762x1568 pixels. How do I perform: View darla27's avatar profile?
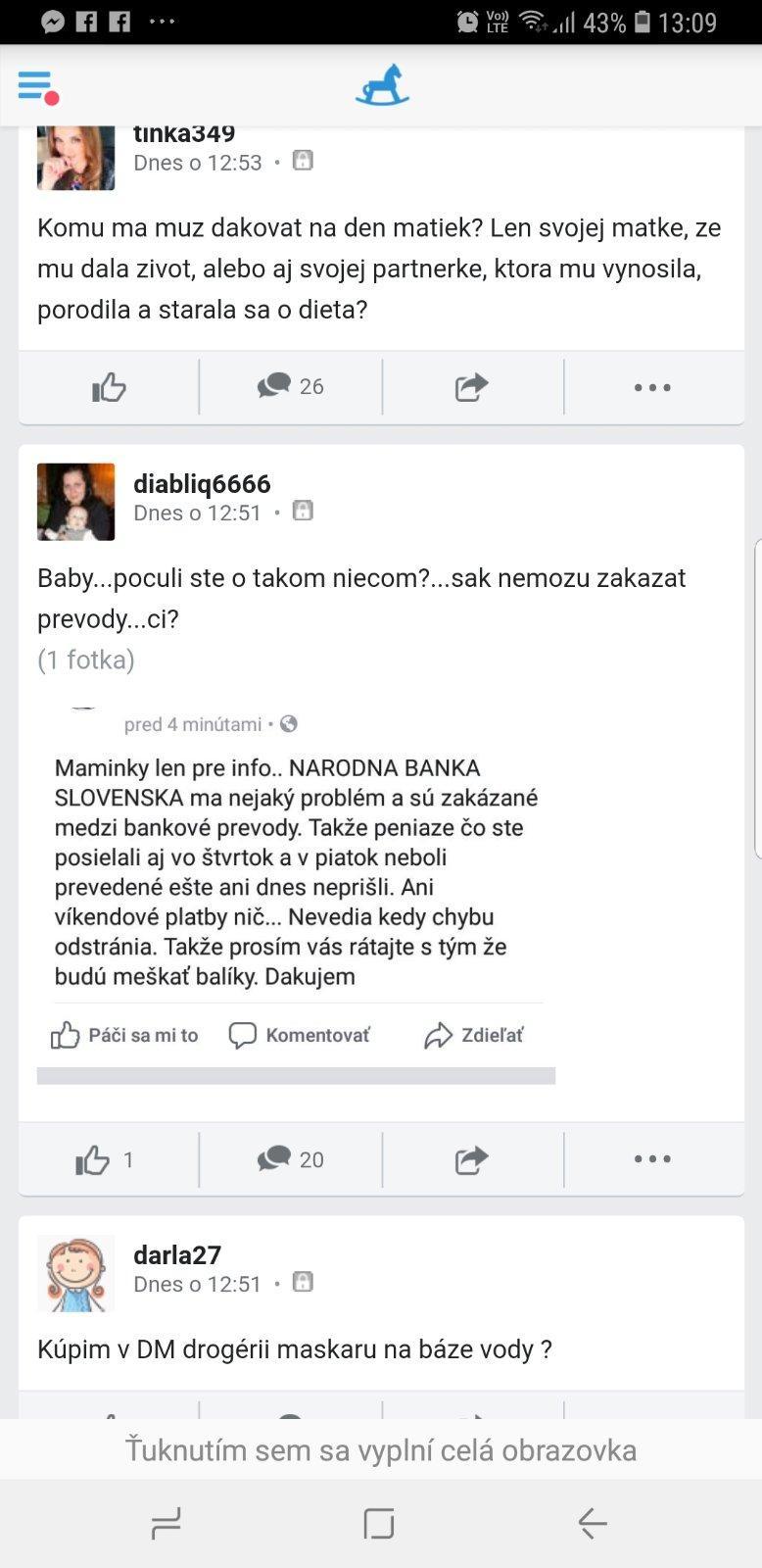[75, 1274]
